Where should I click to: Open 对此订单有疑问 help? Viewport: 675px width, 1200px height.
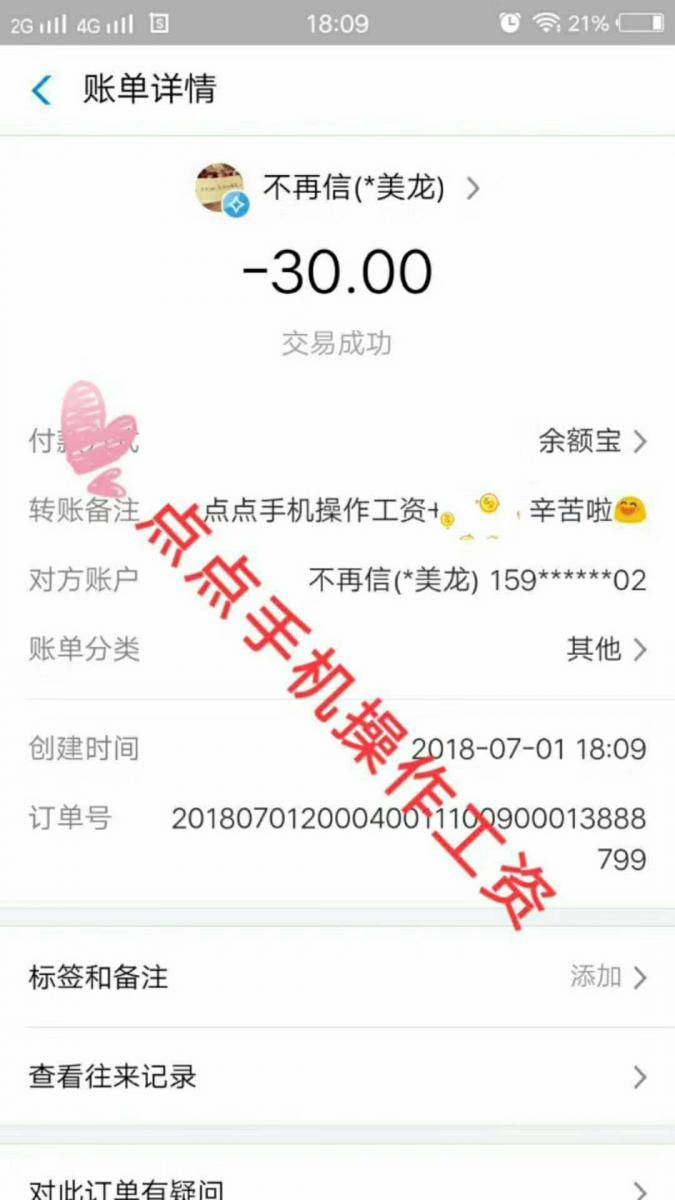(337, 1187)
